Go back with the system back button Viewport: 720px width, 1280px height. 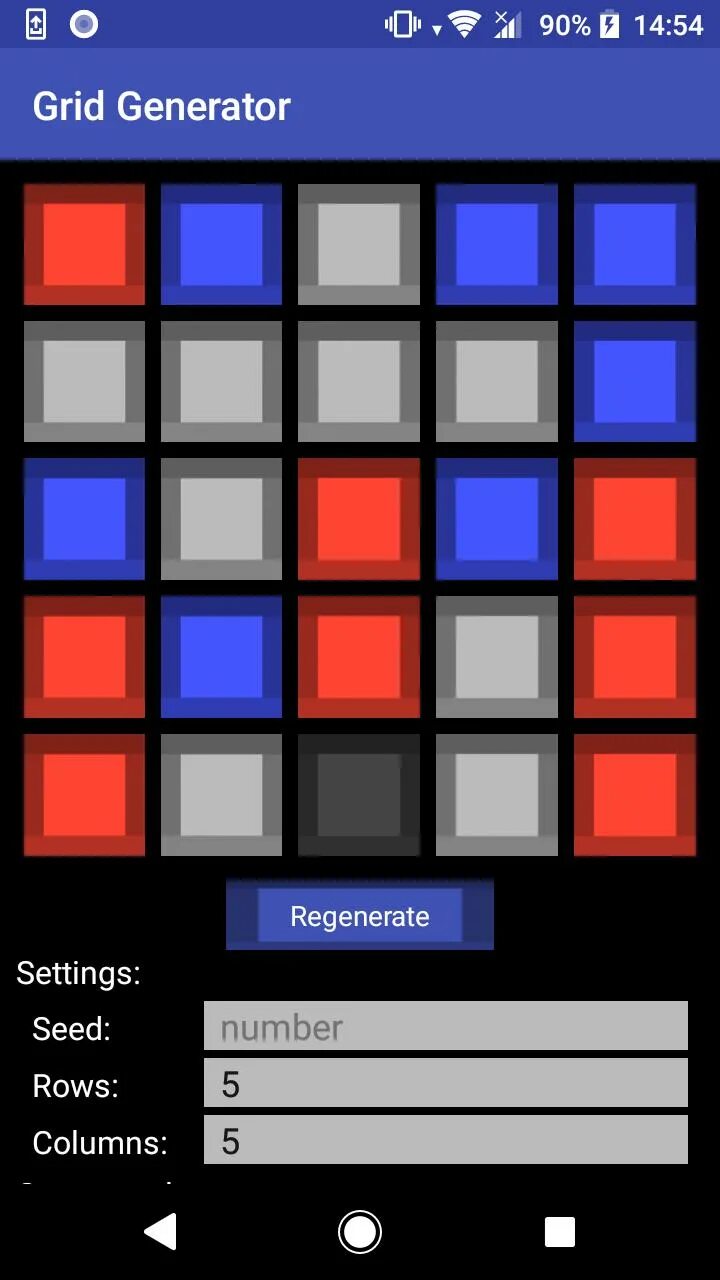pyautogui.click(x=160, y=1232)
